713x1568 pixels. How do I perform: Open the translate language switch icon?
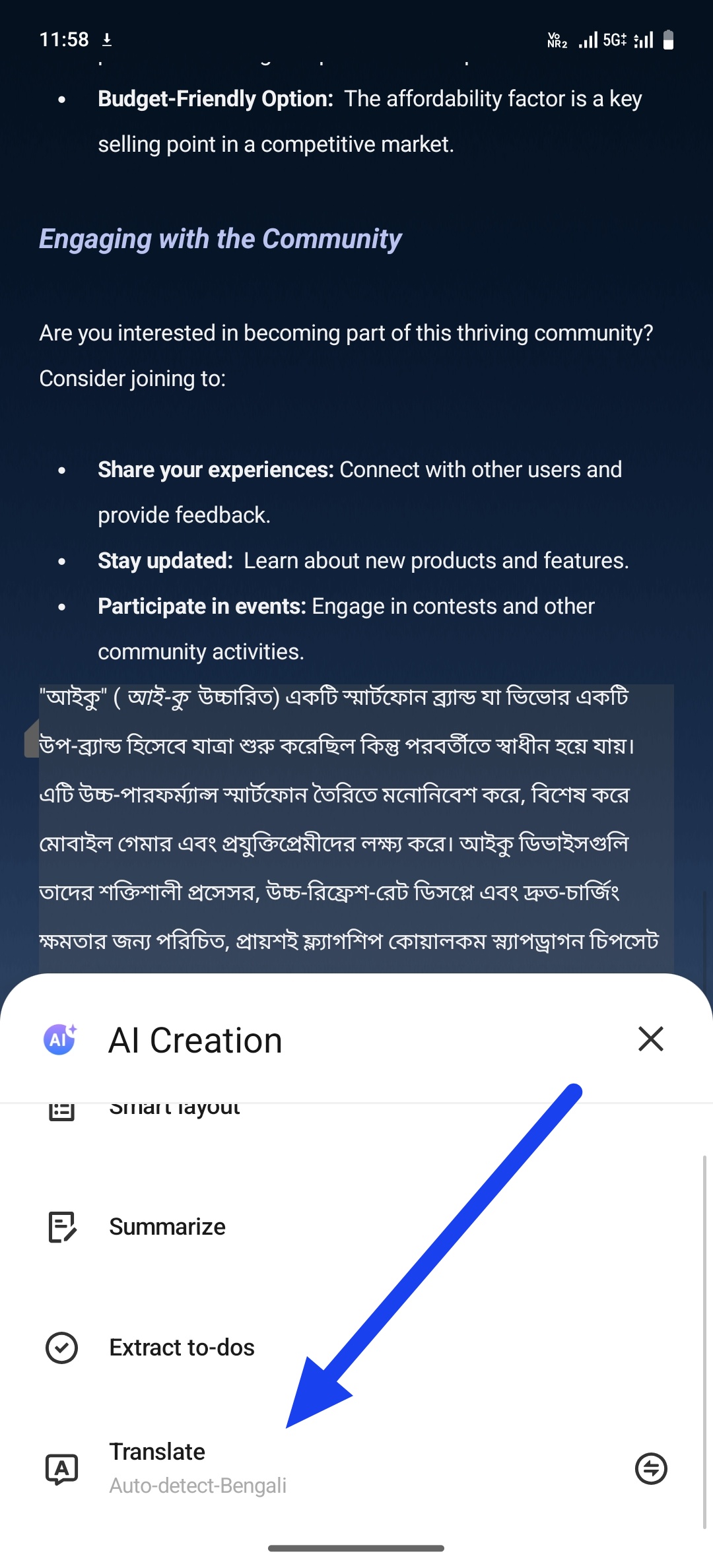click(x=651, y=1468)
